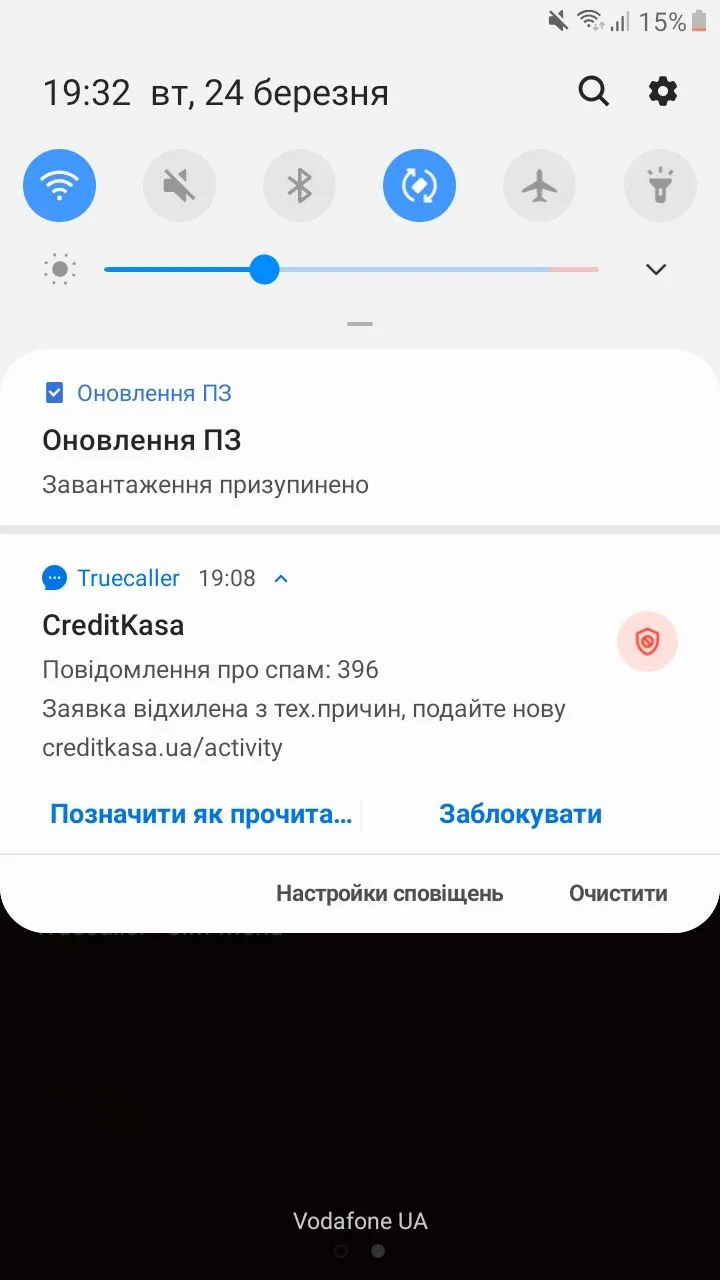Block the sender with Заблокувати
The width and height of the screenshot is (720, 1280).
point(520,814)
